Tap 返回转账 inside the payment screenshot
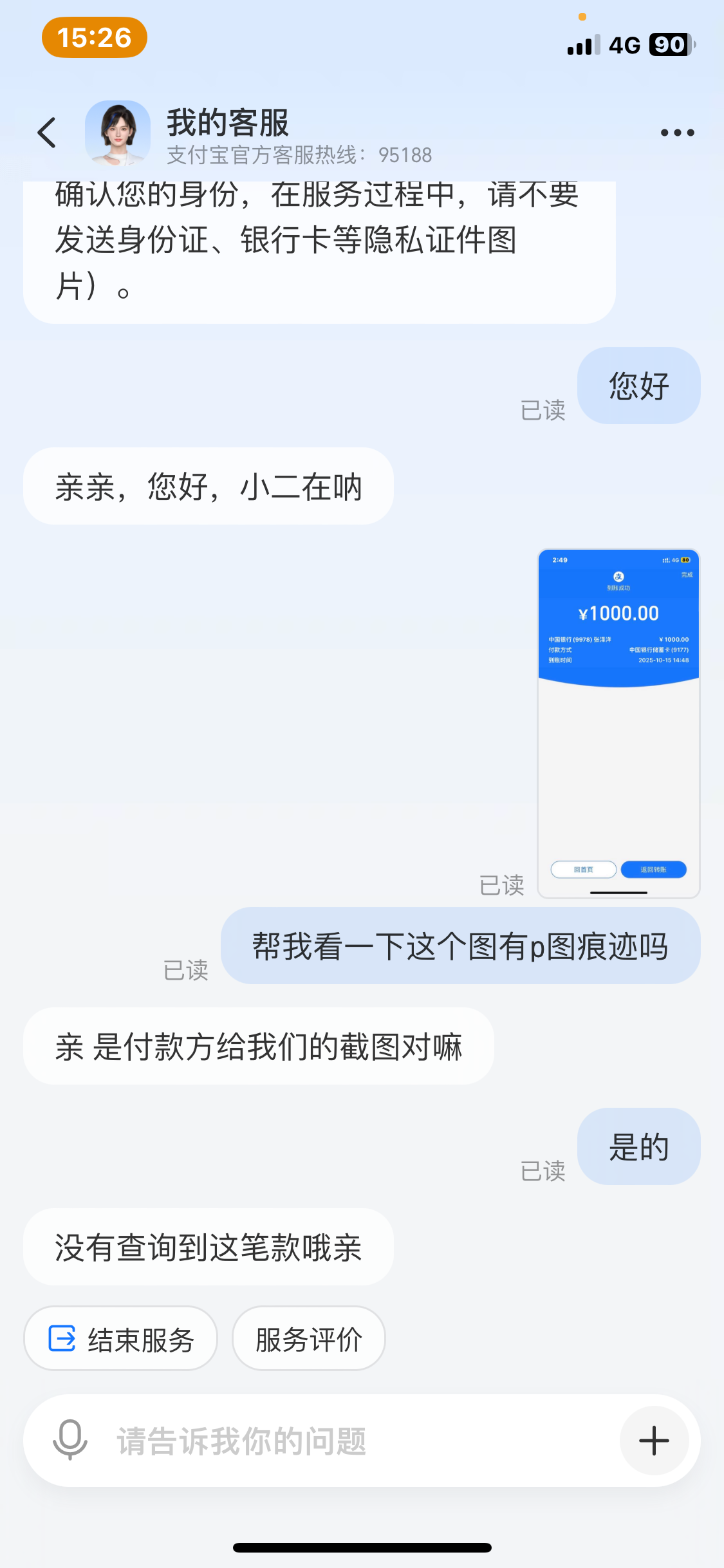Viewport: 724px width, 1568px height. coord(653,870)
